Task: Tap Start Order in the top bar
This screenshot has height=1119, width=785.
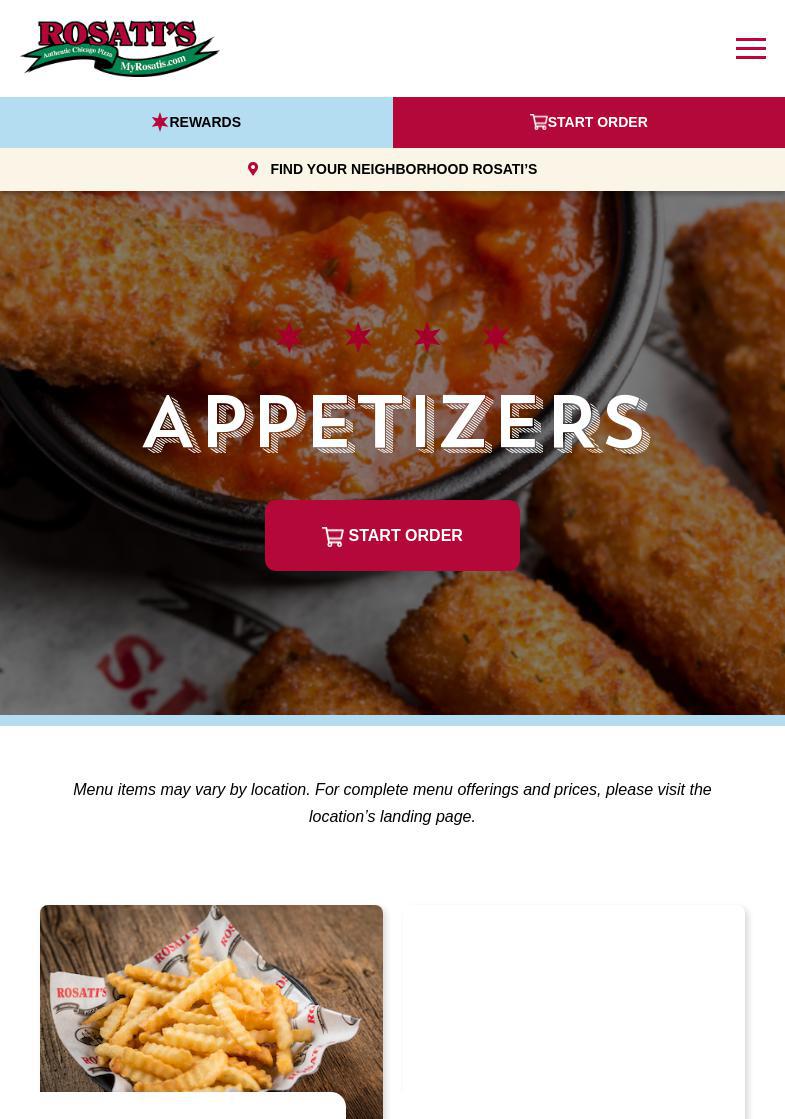Action: [x=589, y=122]
